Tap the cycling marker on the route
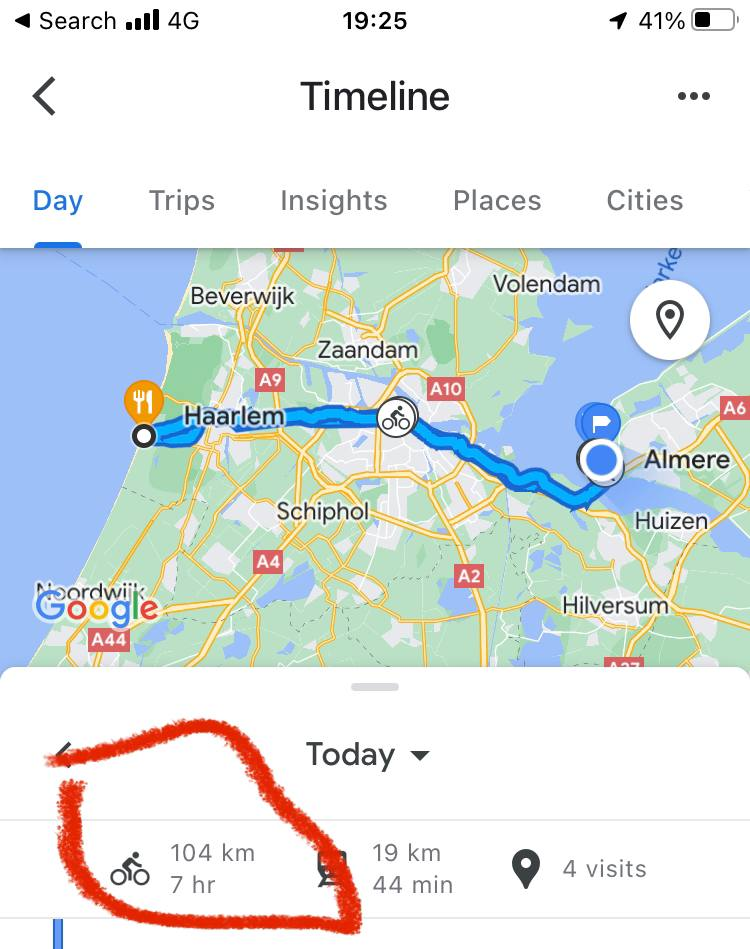750x949 pixels. point(397,418)
